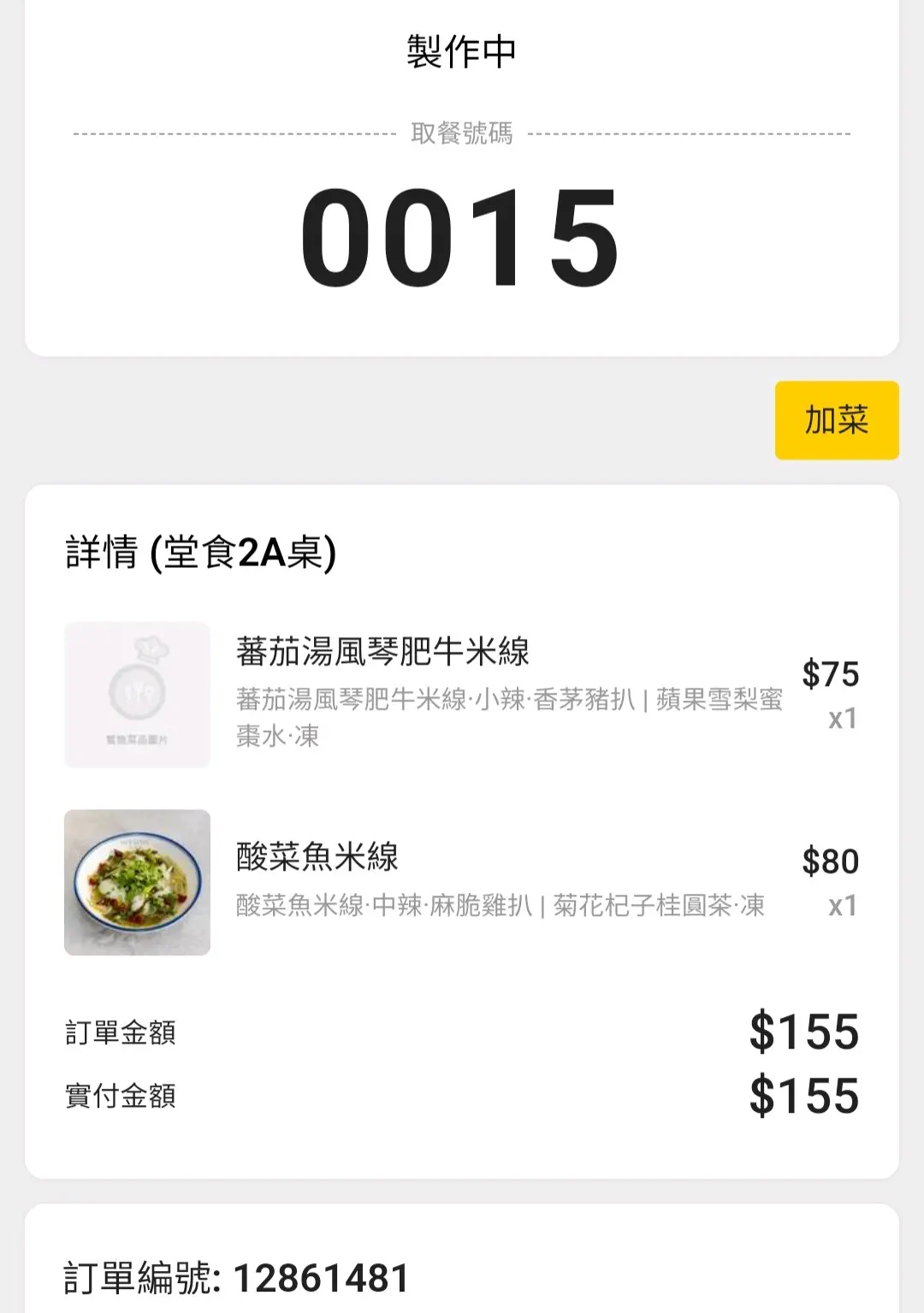The image size is (924, 1313).
Task: Tap the yellow 加菜 button
Action: [x=836, y=420]
